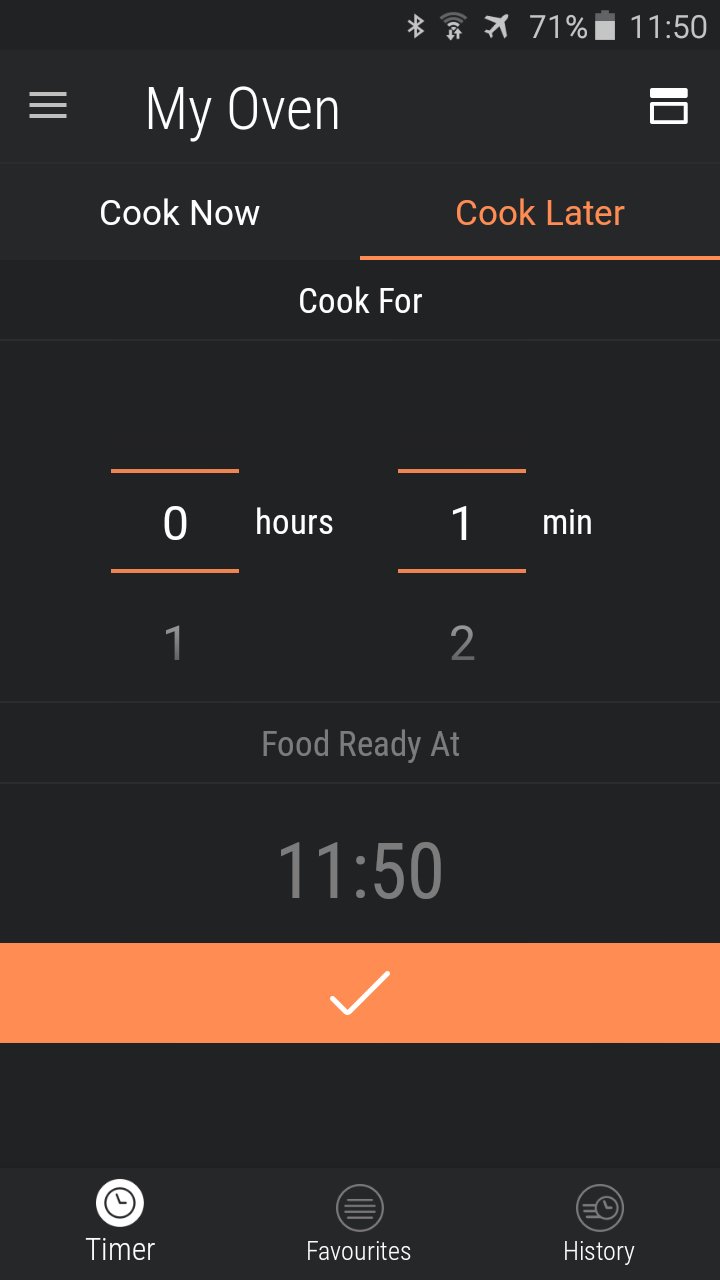Click the Food Ready At label
The height and width of the screenshot is (1280, 720).
tap(360, 743)
